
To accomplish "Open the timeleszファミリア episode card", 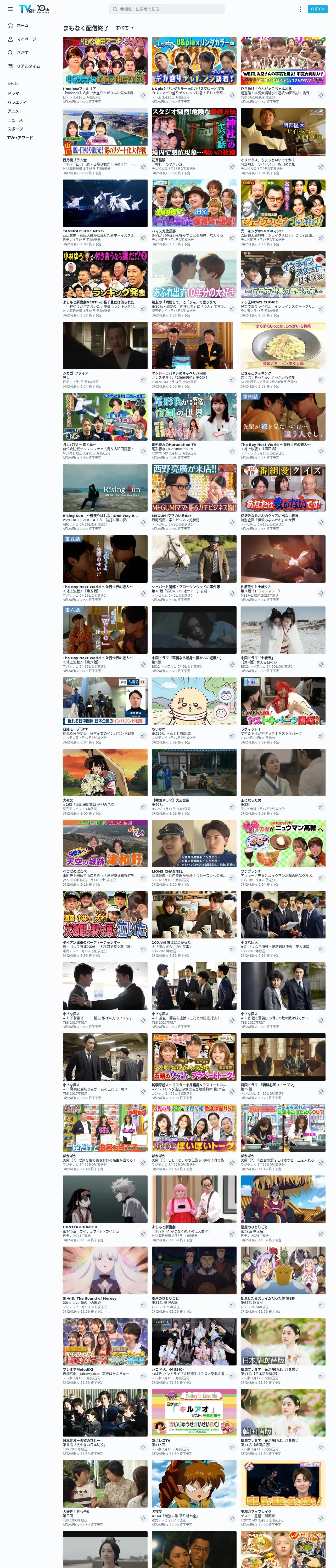I will click(x=105, y=61).
